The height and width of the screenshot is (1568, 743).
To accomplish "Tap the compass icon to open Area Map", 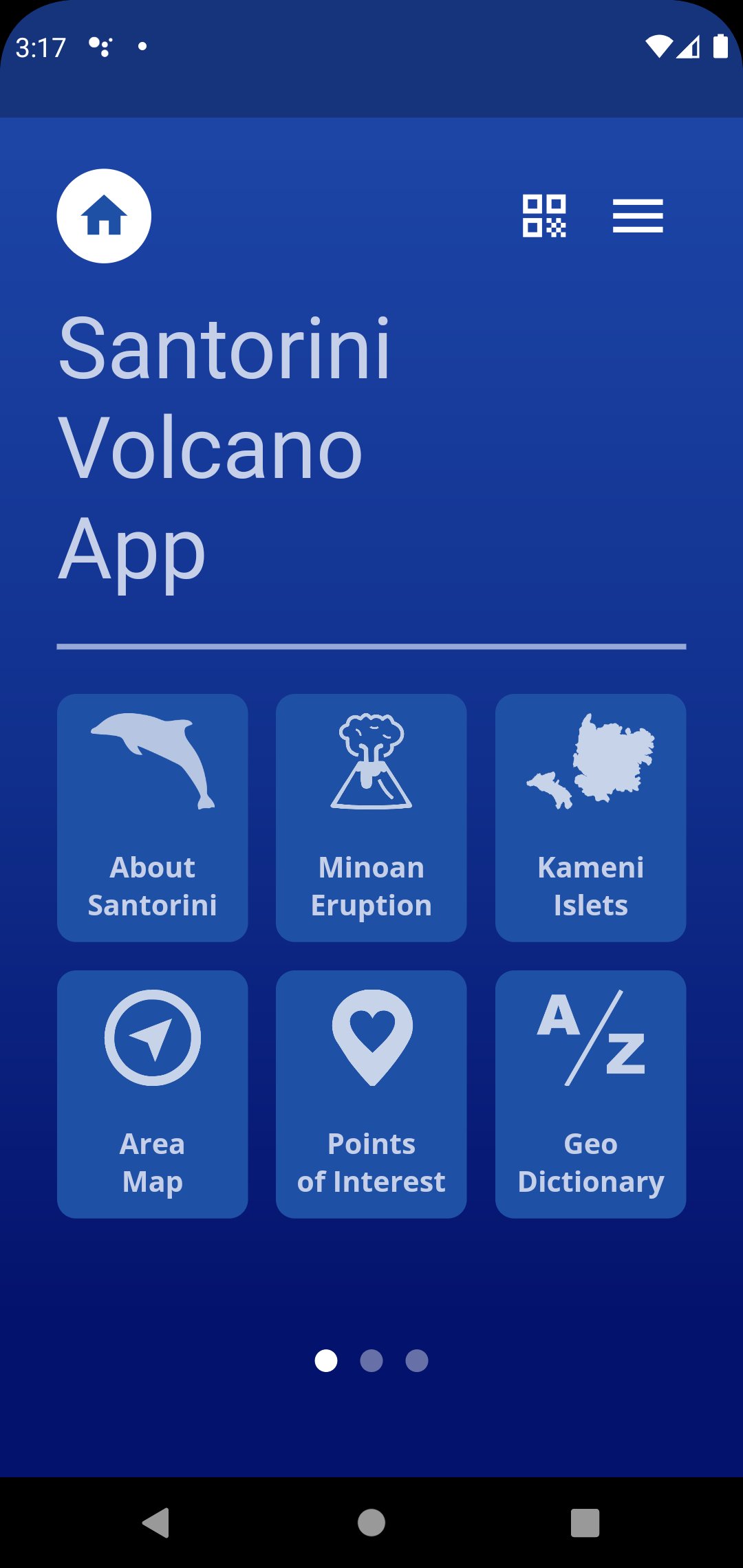I will [x=151, y=1038].
